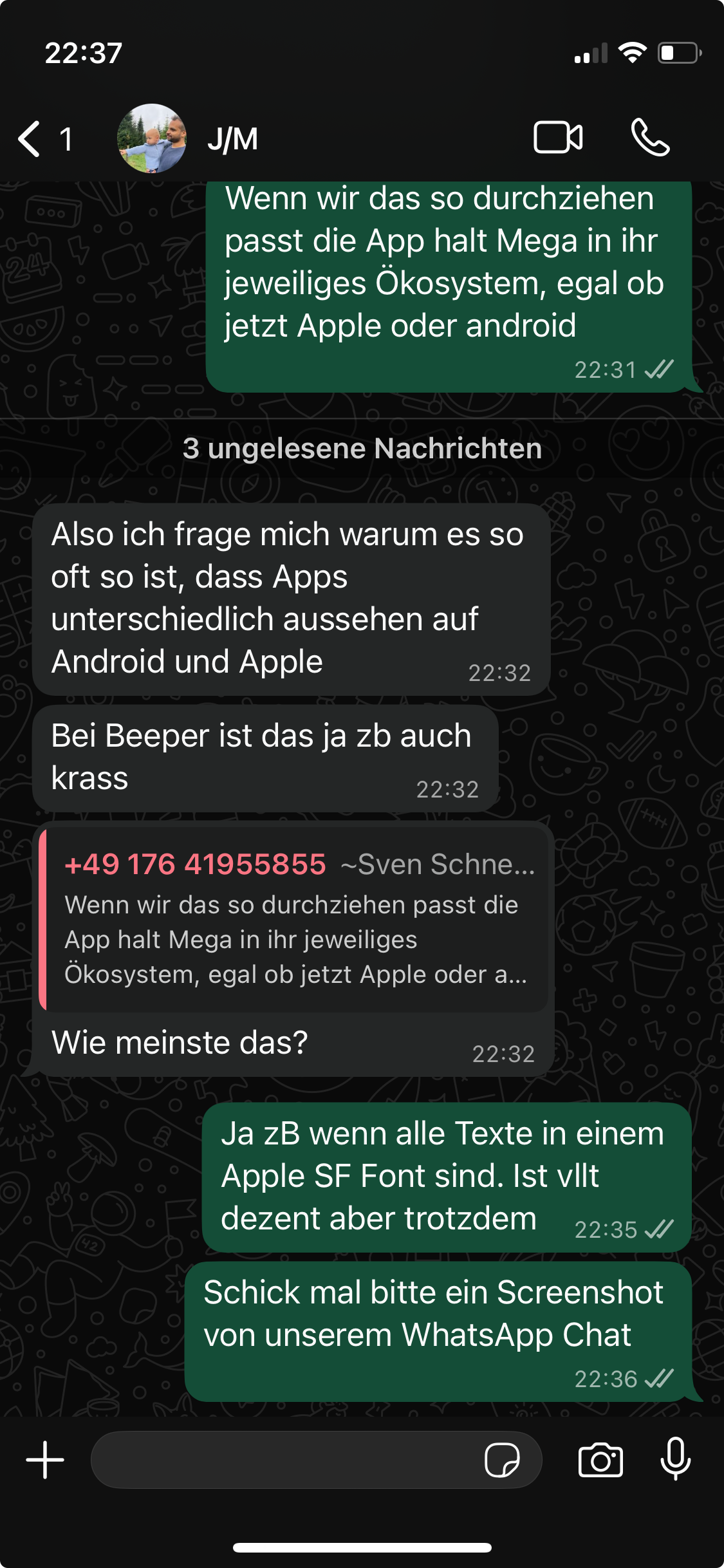Open the camera to take a photo

pos(600,1460)
